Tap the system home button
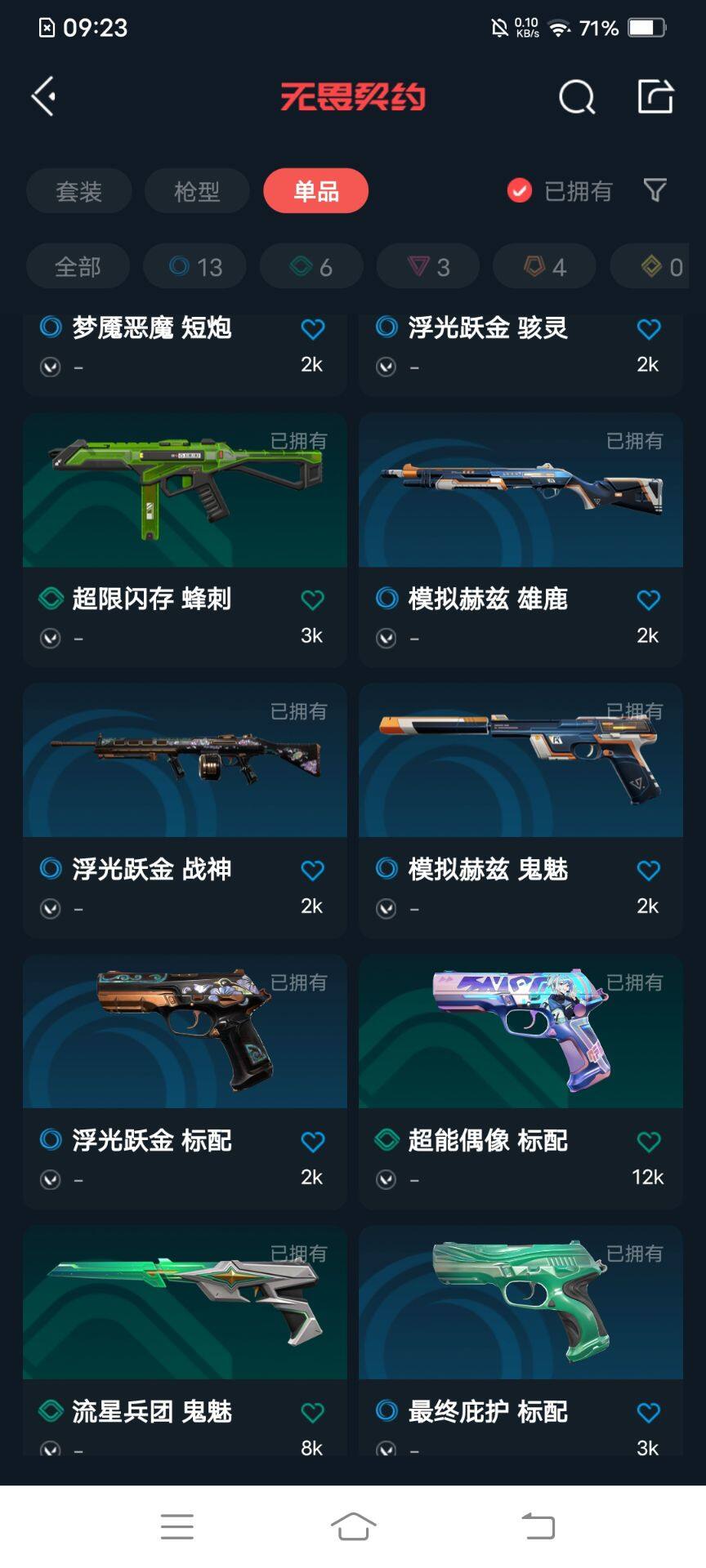 tap(353, 1526)
